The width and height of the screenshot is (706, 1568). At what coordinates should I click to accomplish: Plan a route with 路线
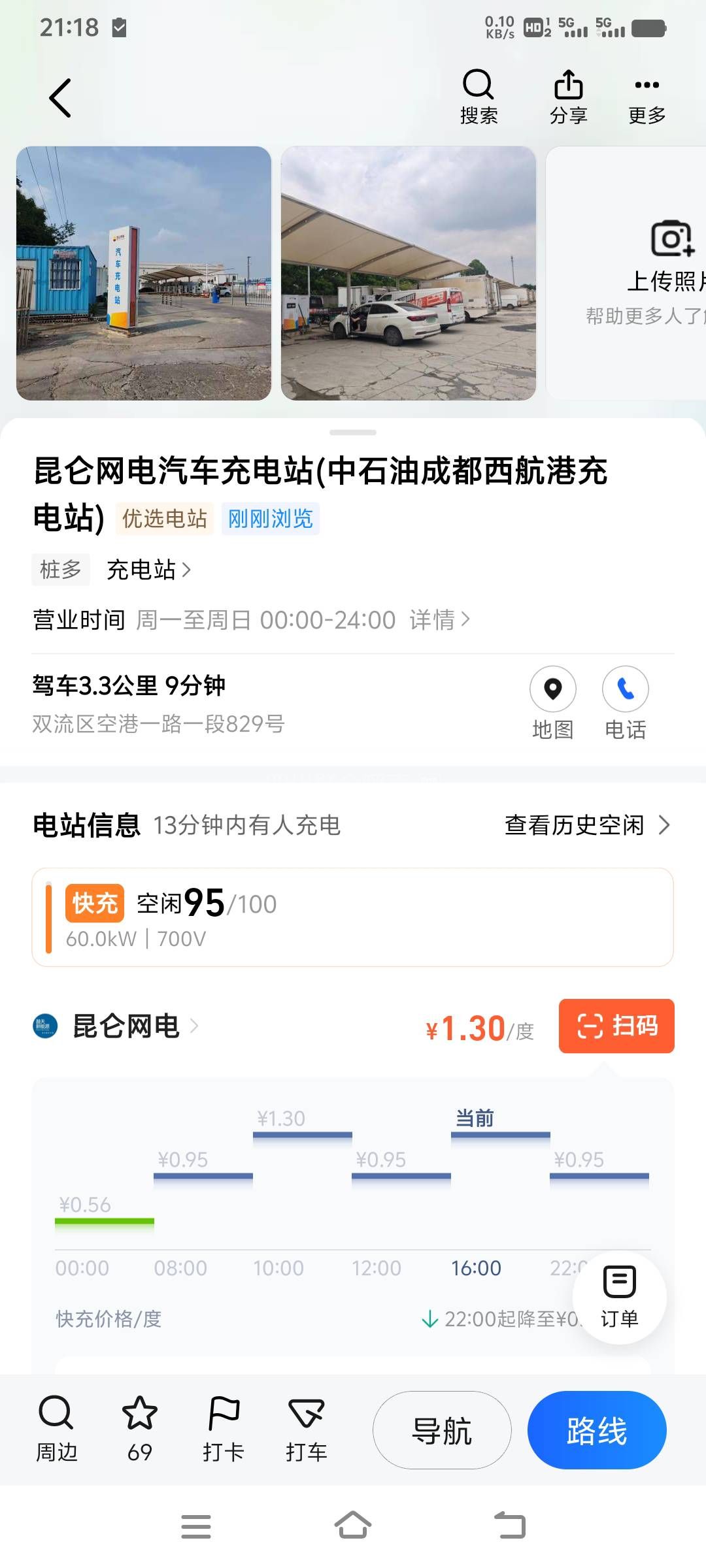pos(597,1430)
